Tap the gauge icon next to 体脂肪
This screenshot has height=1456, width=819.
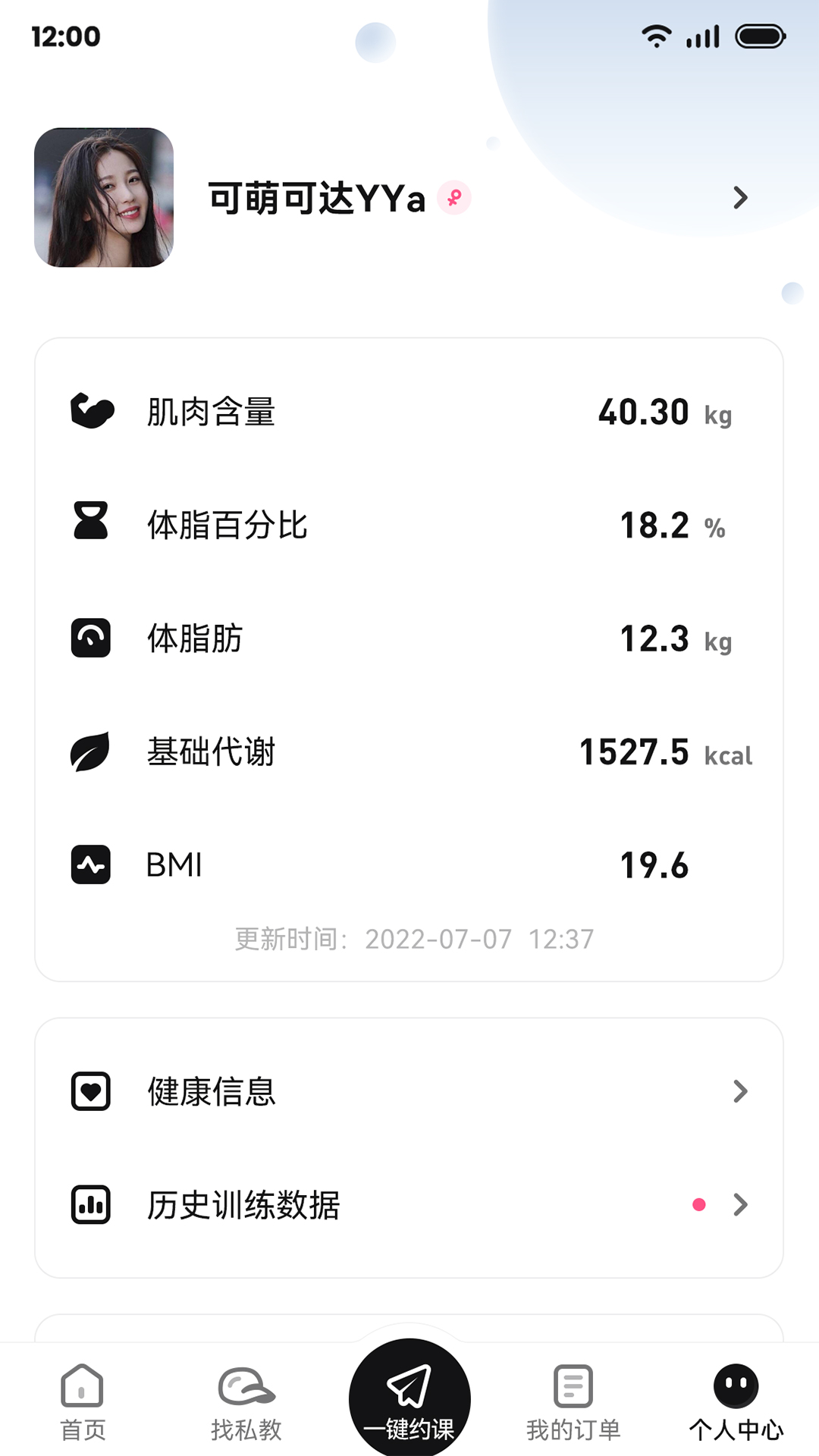(x=90, y=638)
